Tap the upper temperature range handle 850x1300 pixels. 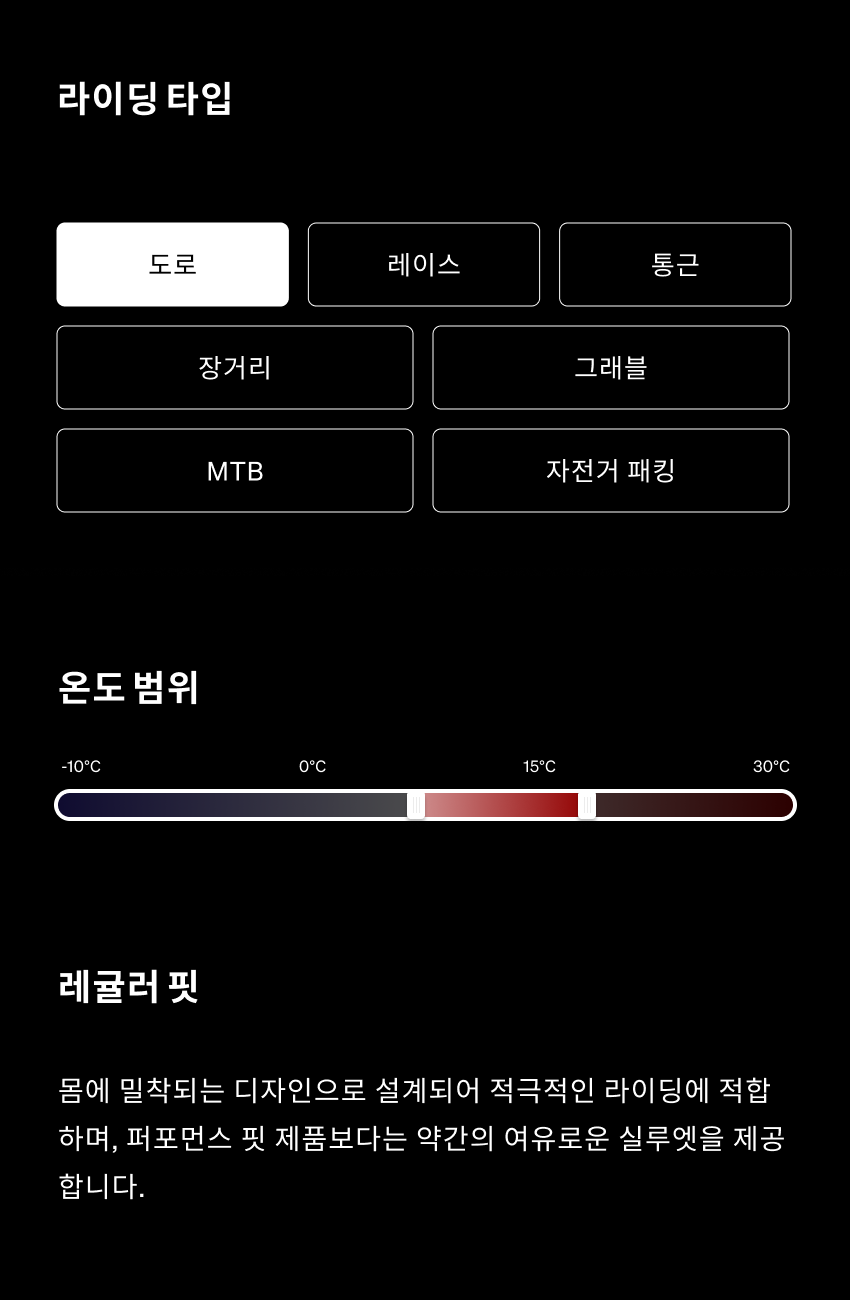coord(587,805)
